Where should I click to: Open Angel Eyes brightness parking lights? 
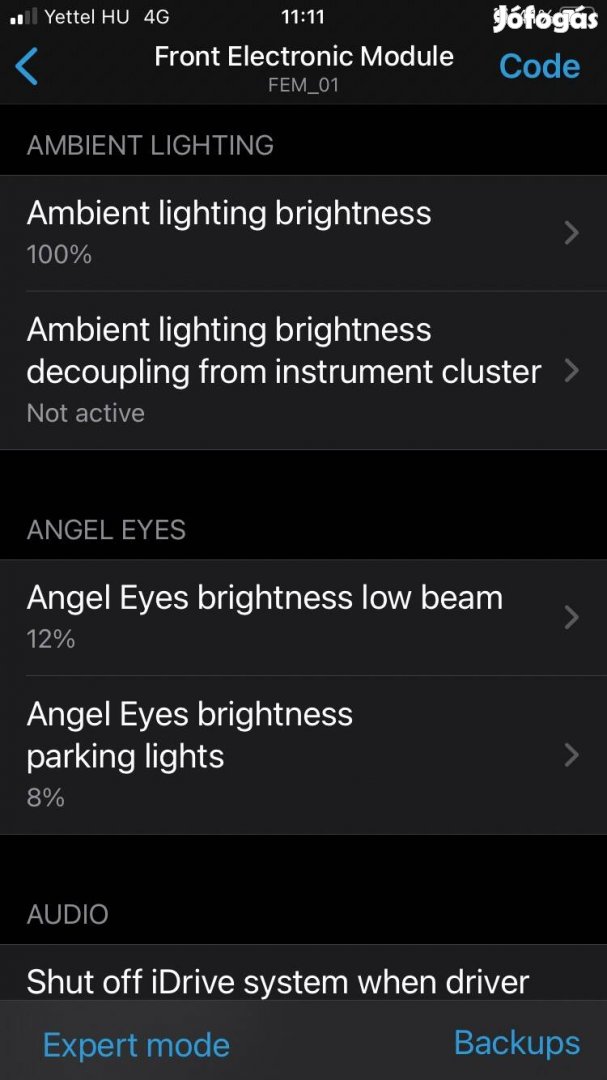coord(302,754)
